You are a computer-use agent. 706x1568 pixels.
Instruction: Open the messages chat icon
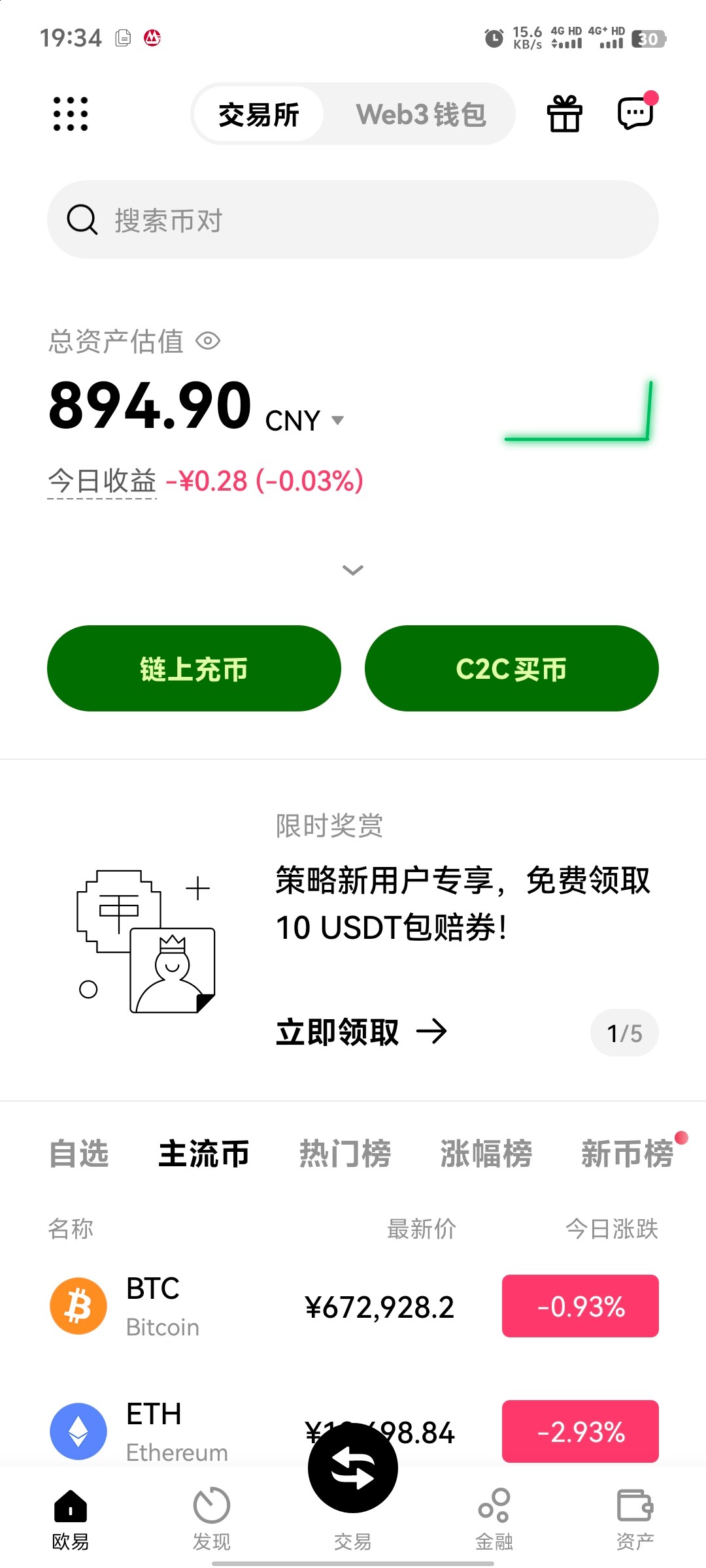point(635,114)
